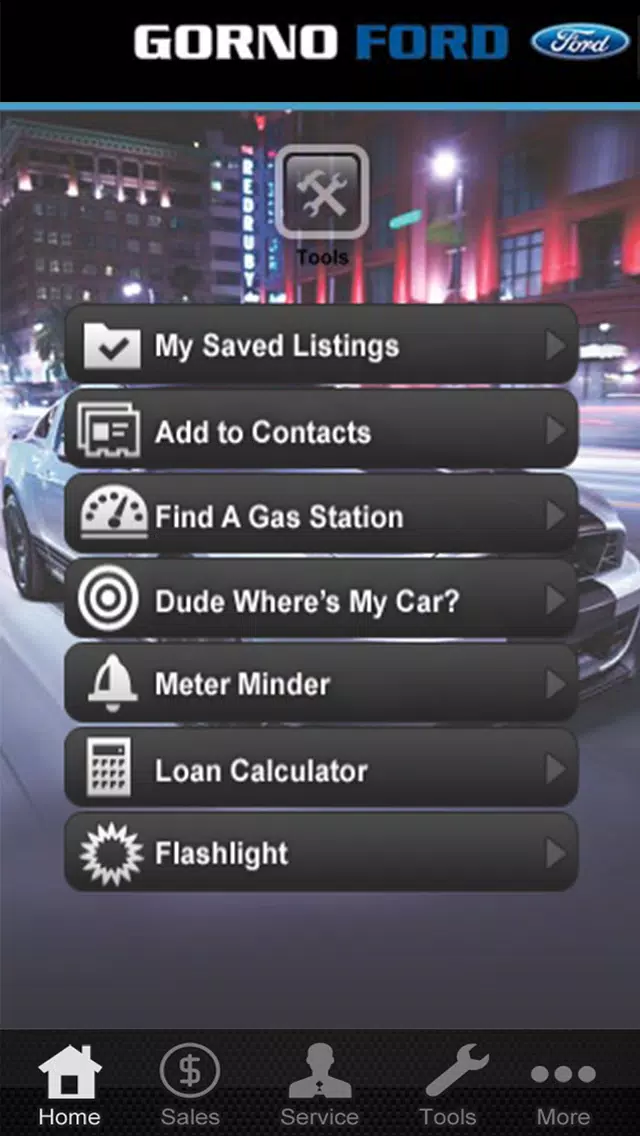Launch Dude Where's My Car?

(321, 600)
